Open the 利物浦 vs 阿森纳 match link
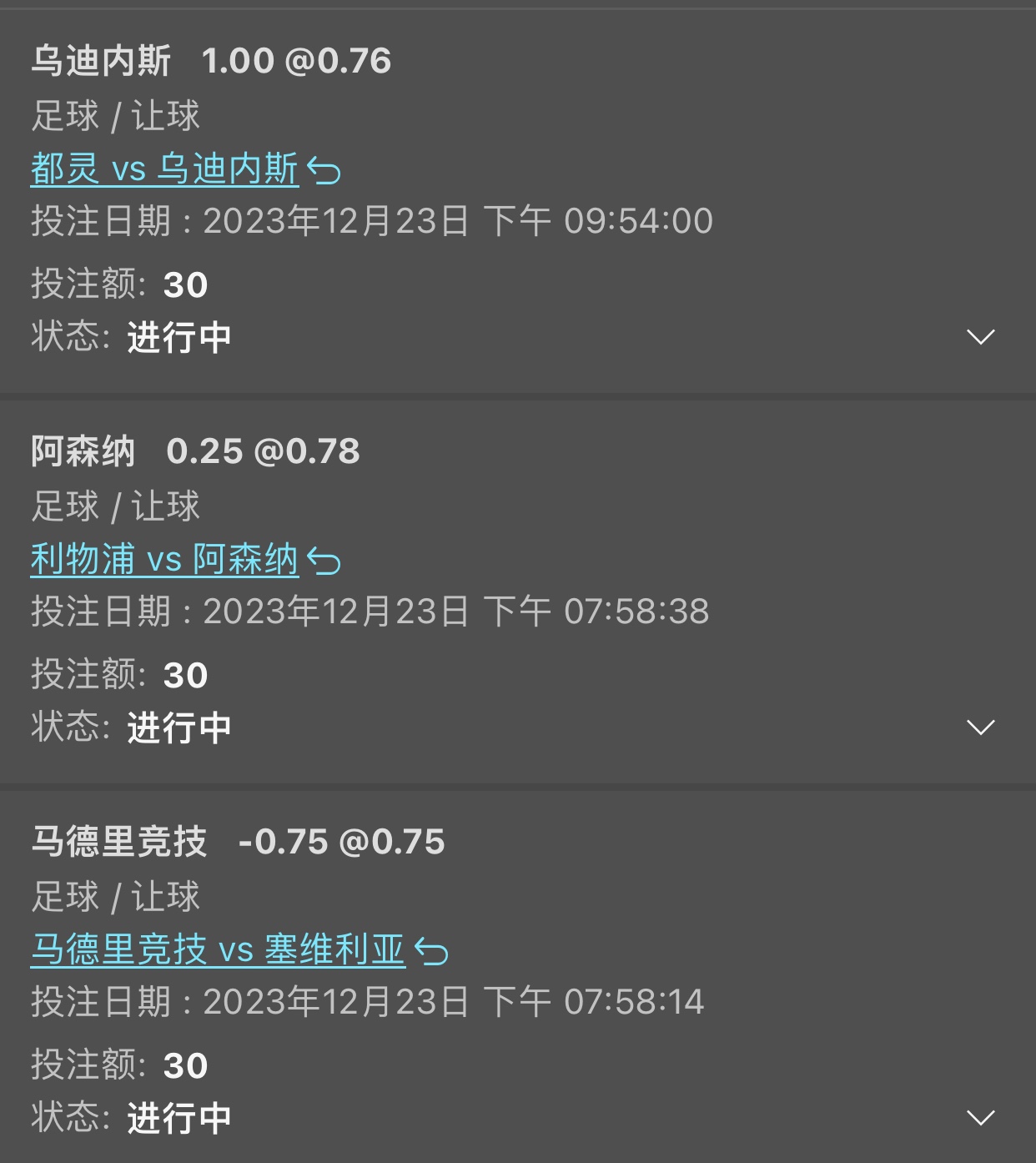1036x1163 pixels. [x=164, y=559]
